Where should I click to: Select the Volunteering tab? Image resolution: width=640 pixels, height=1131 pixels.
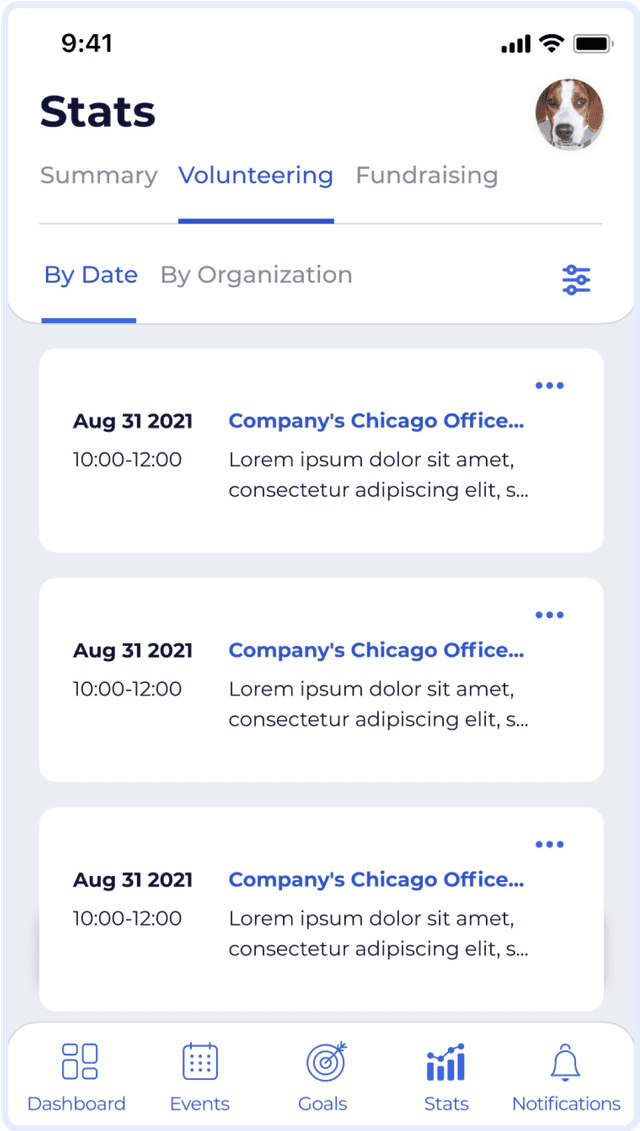tap(255, 176)
